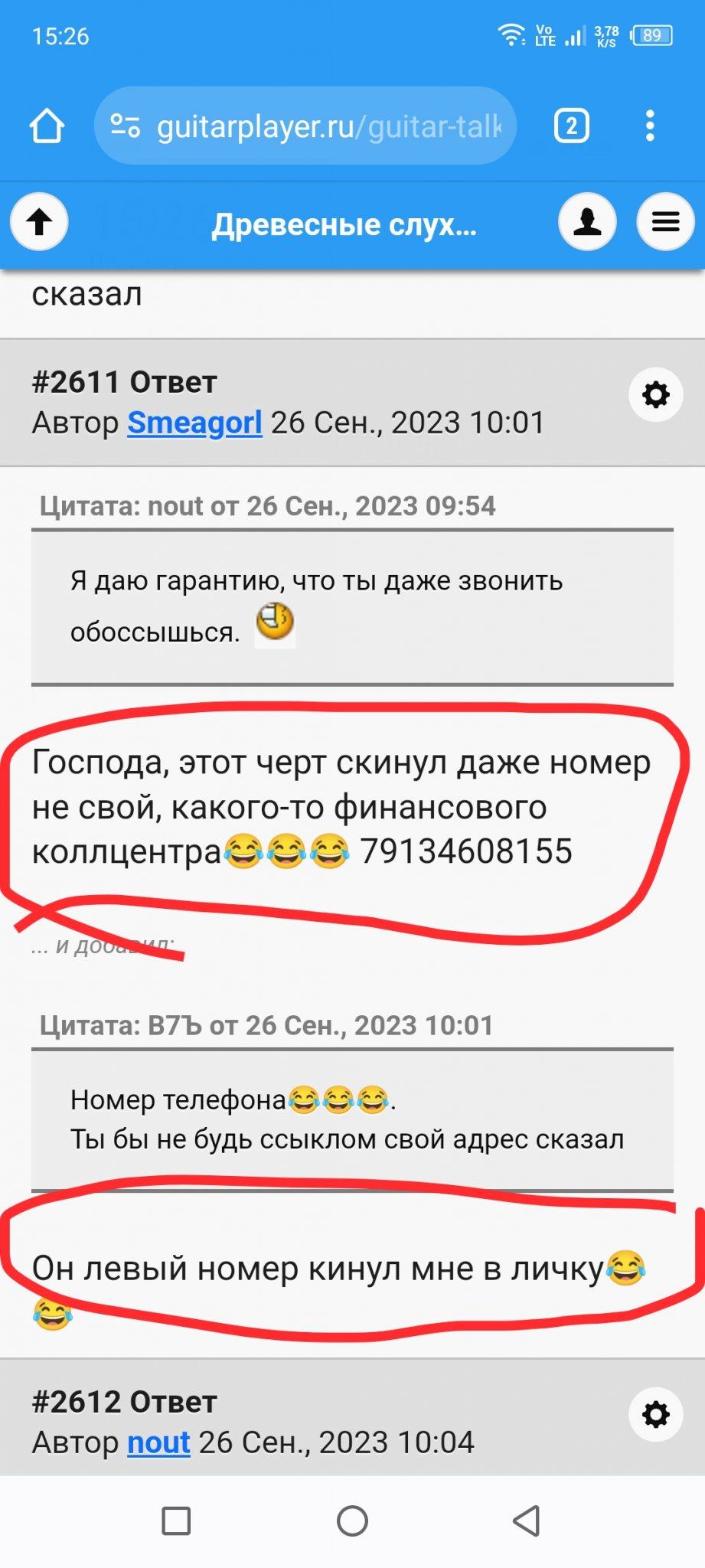Open the browser tab switcher
Viewport: 705px width, 1568px height.
coord(571,126)
